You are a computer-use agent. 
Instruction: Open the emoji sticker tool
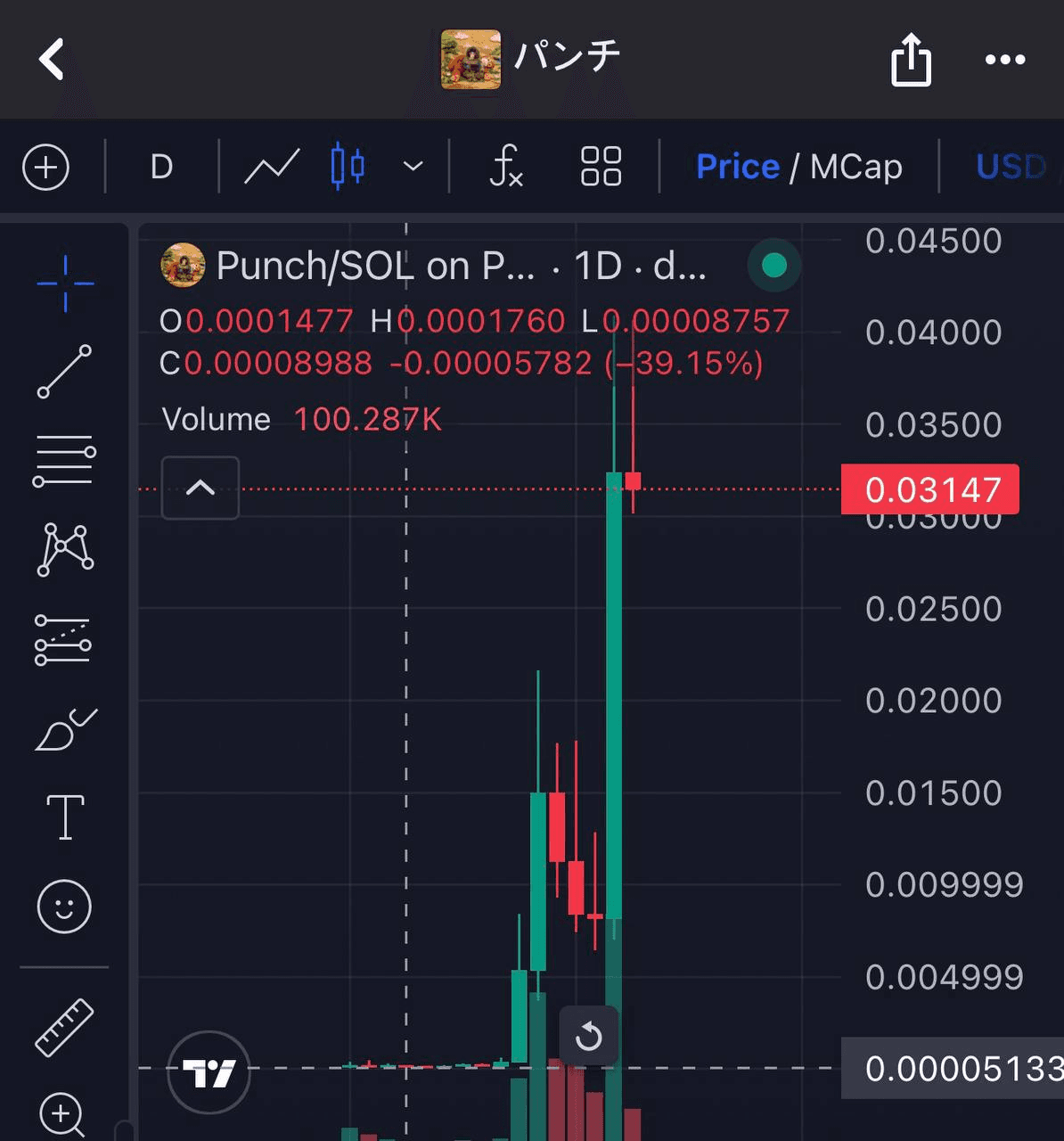pyautogui.click(x=64, y=907)
